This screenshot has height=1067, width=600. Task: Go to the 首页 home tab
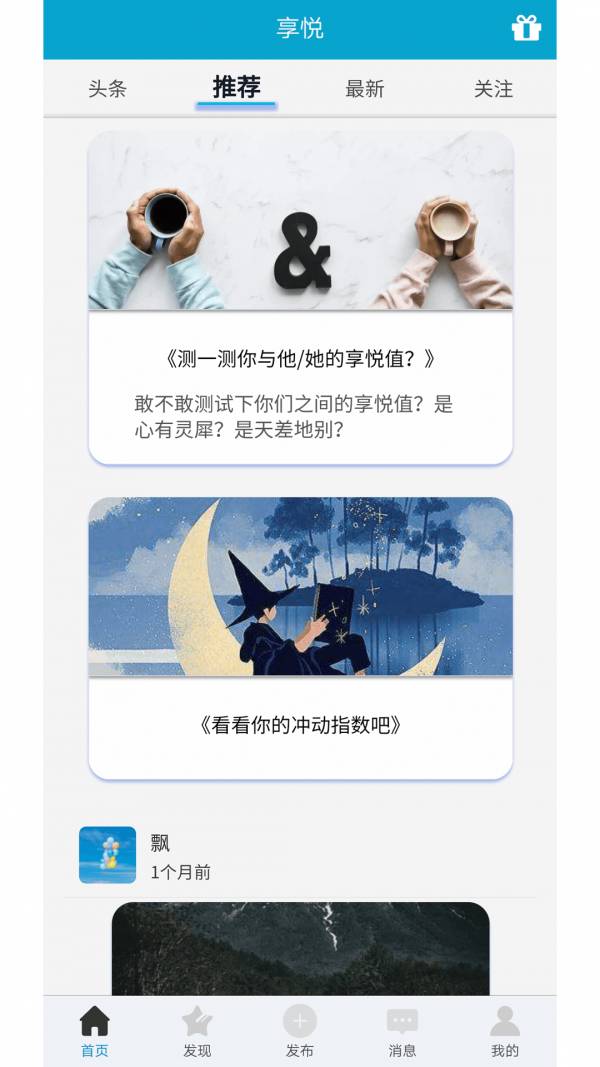(95, 1031)
